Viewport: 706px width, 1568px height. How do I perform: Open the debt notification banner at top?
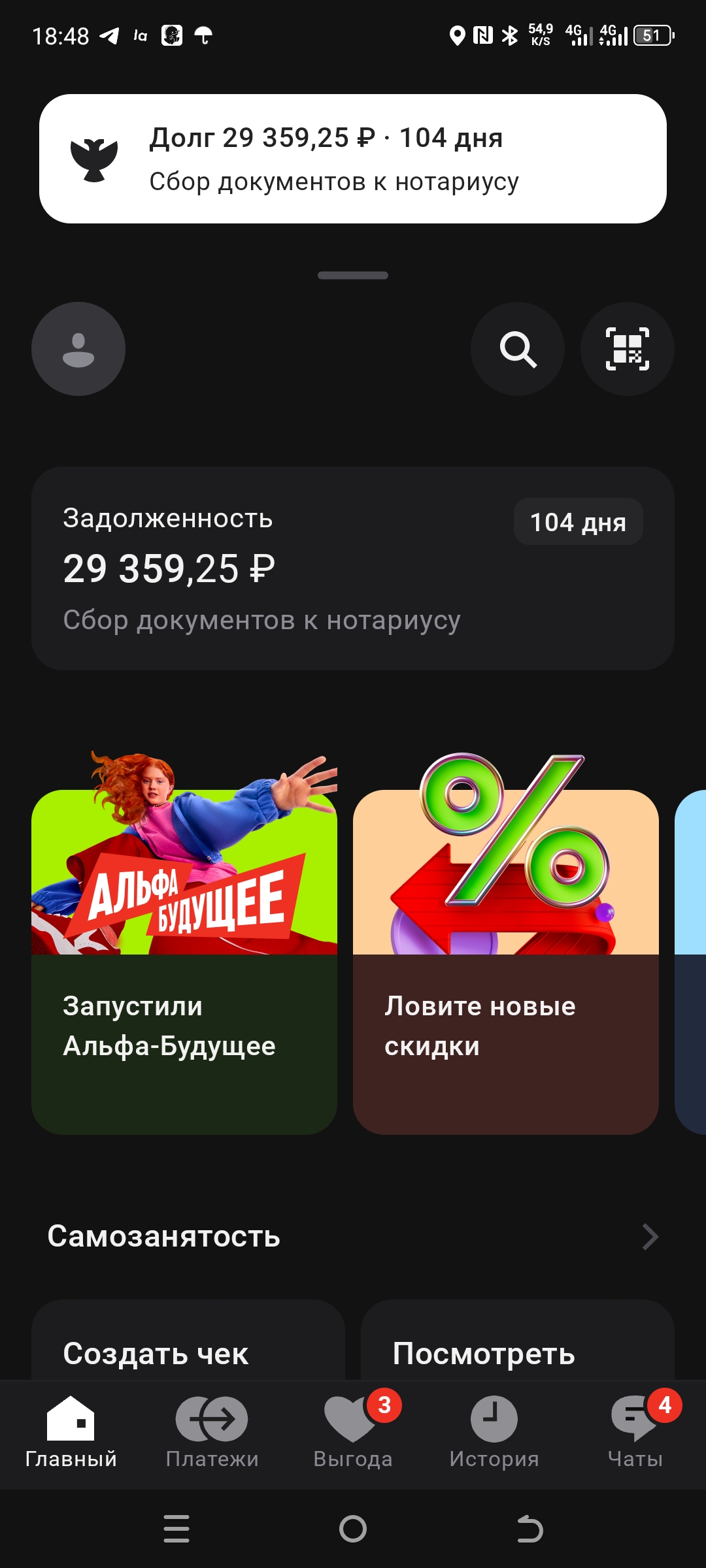point(353,159)
